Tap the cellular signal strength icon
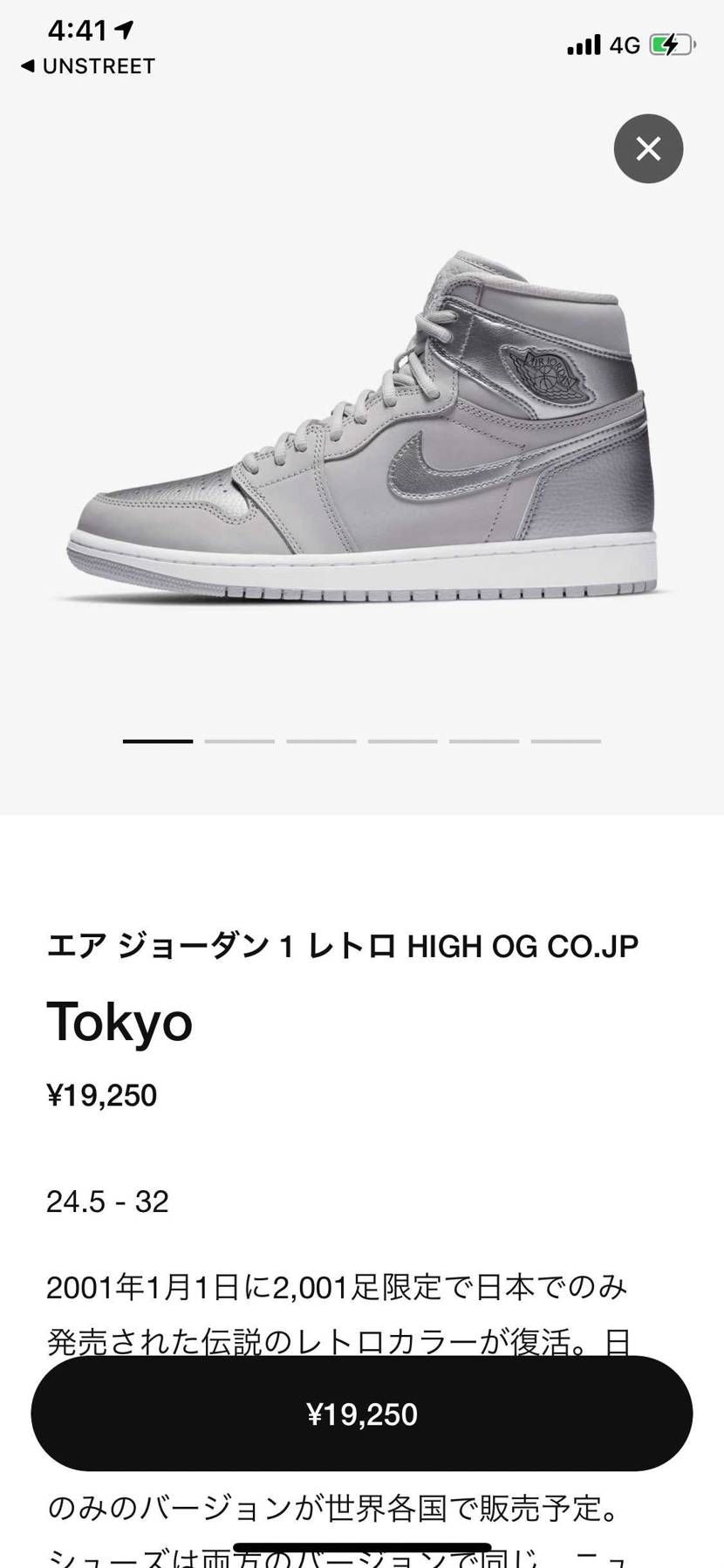The height and width of the screenshot is (1568, 724). click(x=583, y=44)
